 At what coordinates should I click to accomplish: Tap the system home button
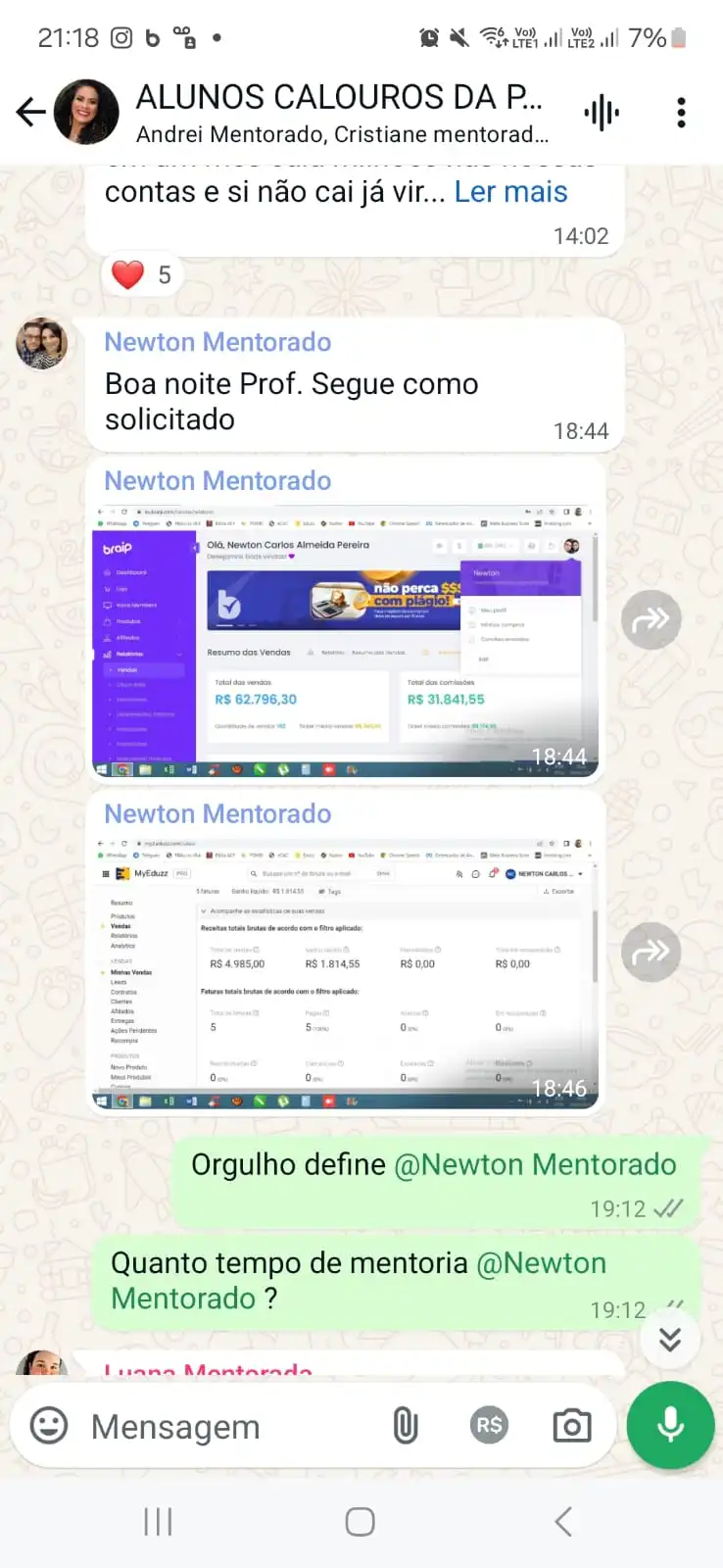coord(361,1522)
